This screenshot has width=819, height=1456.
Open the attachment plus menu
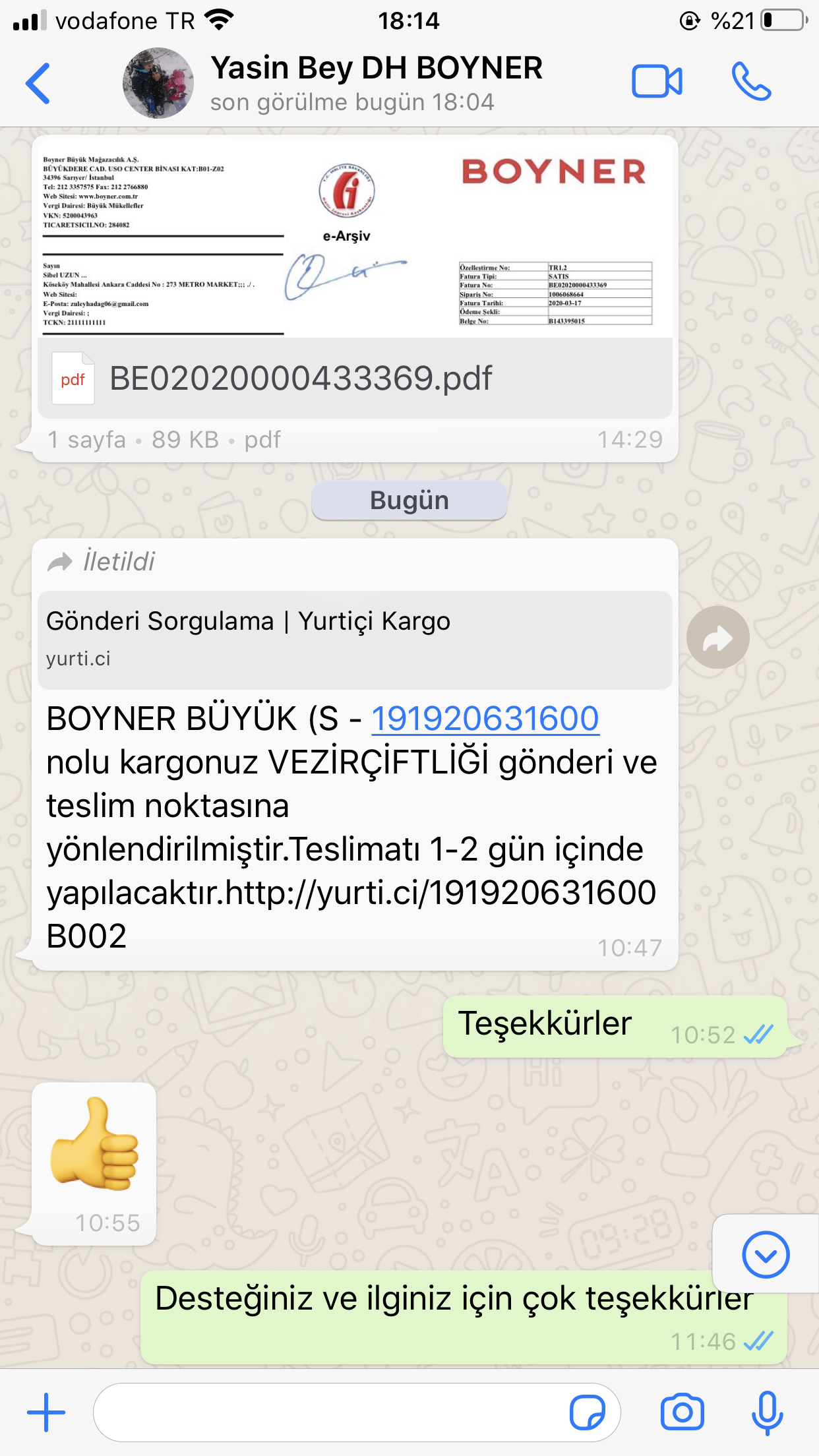(46, 1412)
